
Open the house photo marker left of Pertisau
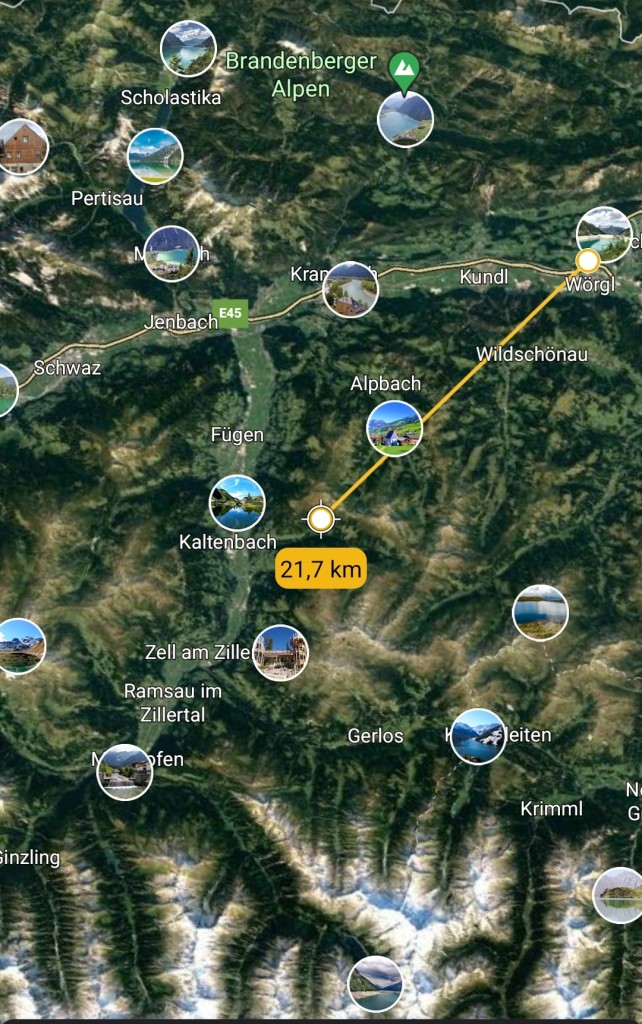click(x=22, y=147)
